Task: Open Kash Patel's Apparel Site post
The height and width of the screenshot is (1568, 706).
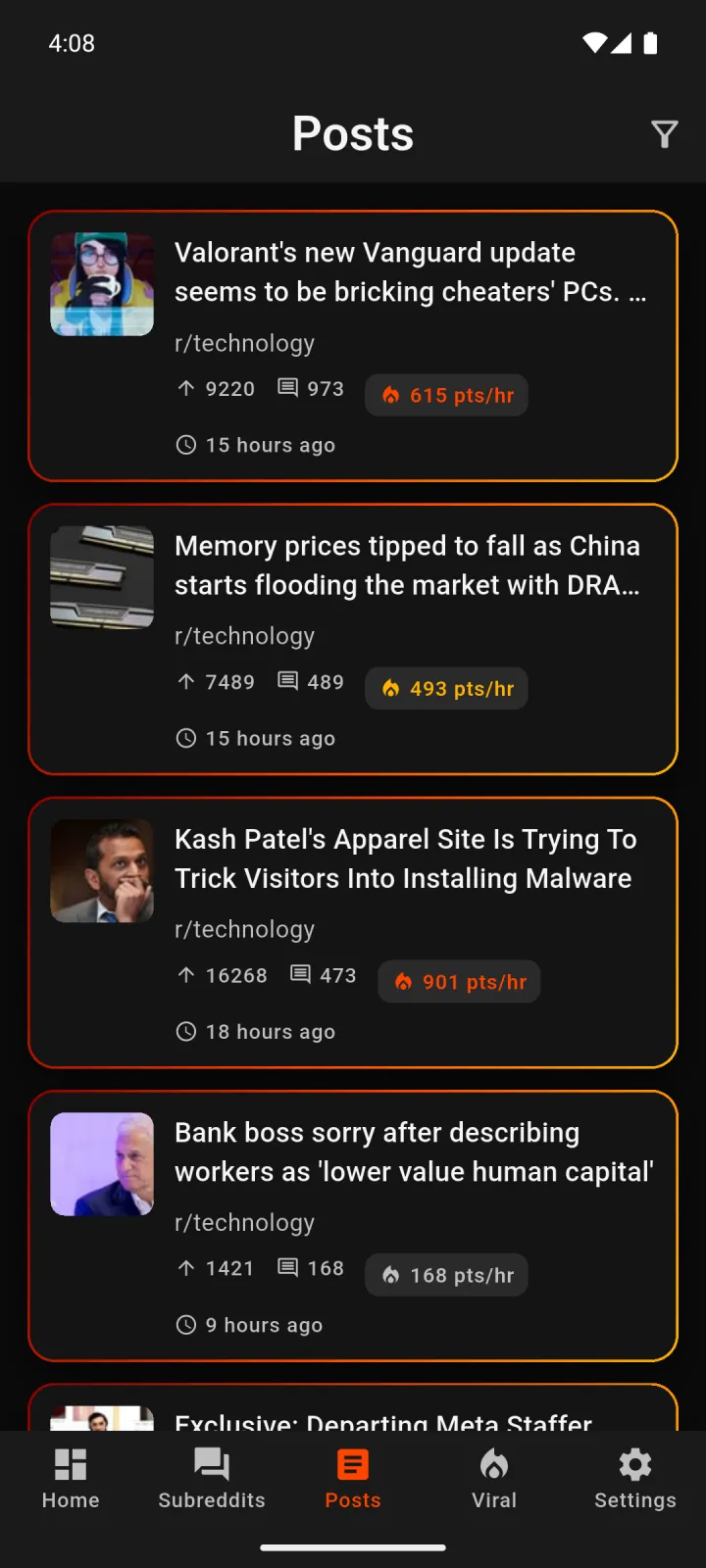Action: (353, 932)
